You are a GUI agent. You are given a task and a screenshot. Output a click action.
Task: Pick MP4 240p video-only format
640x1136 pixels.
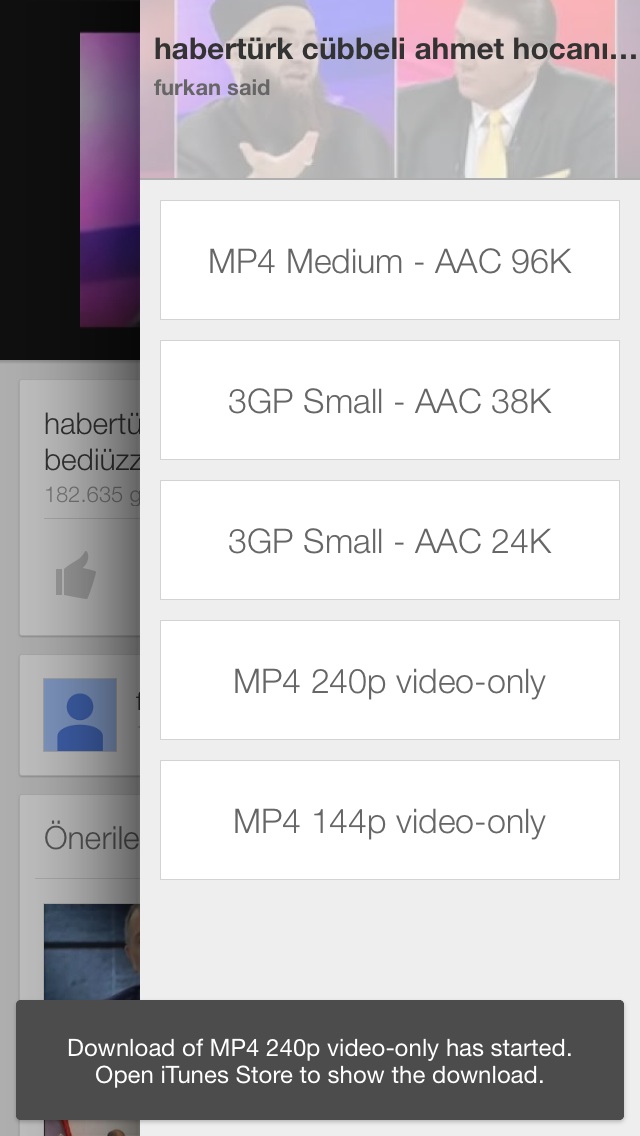390,680
